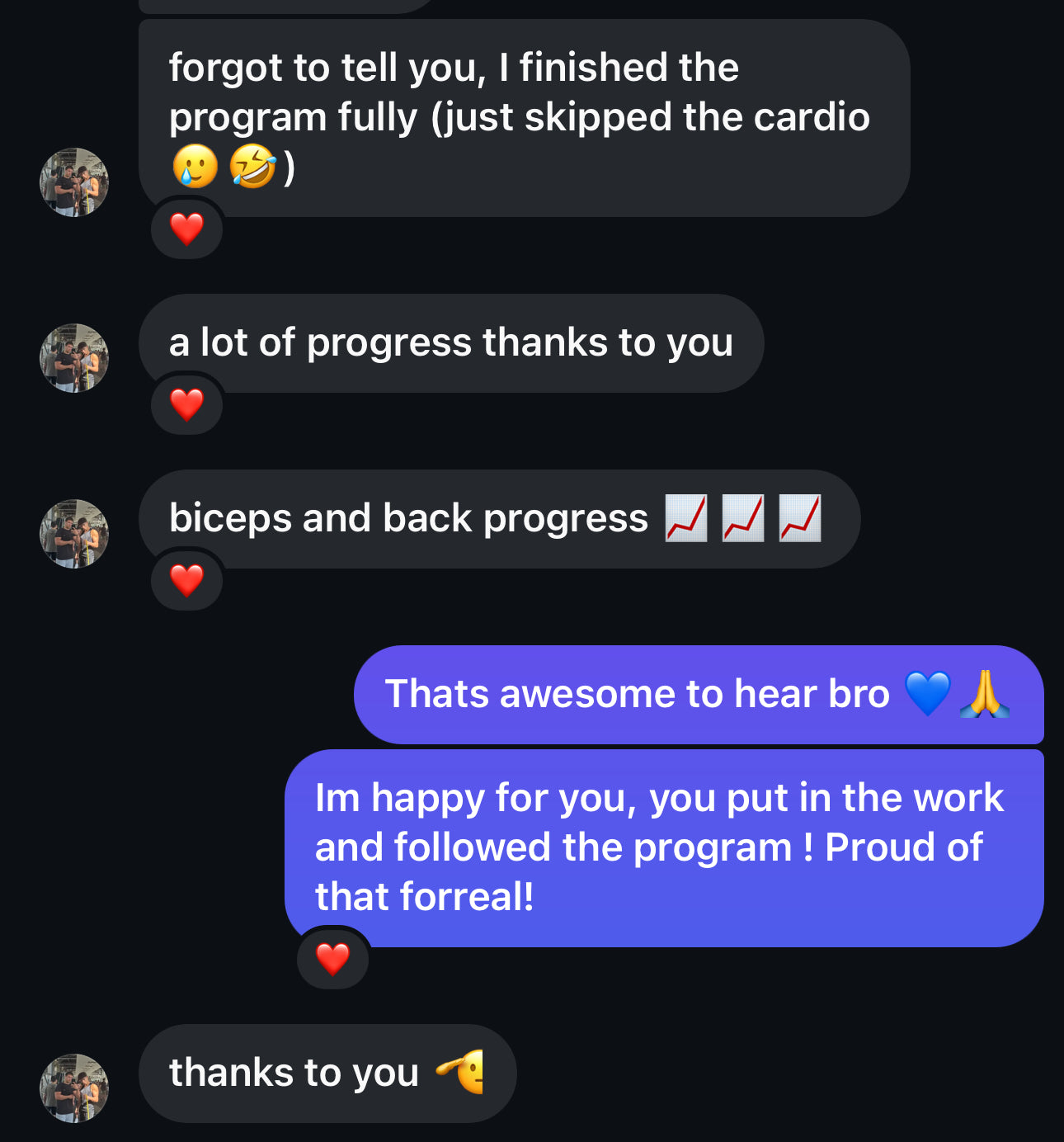
Task: View profile picture beside "biceps and back progress"
Action: coord(74,534)
